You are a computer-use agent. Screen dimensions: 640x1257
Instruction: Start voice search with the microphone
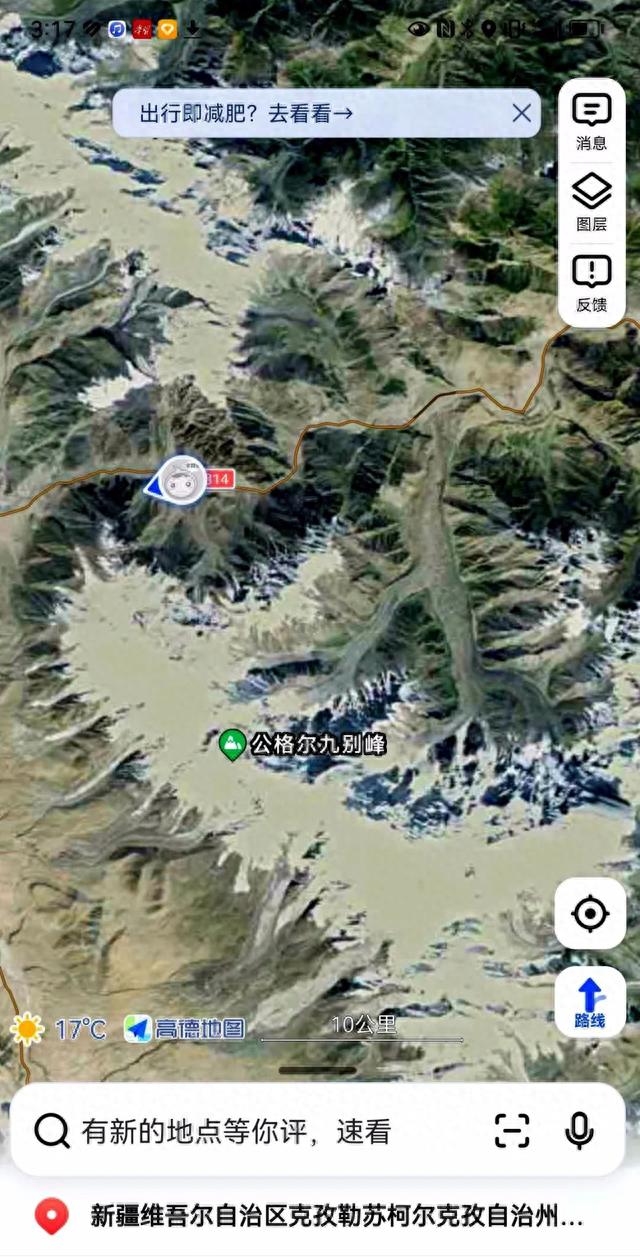[579, 1130]
